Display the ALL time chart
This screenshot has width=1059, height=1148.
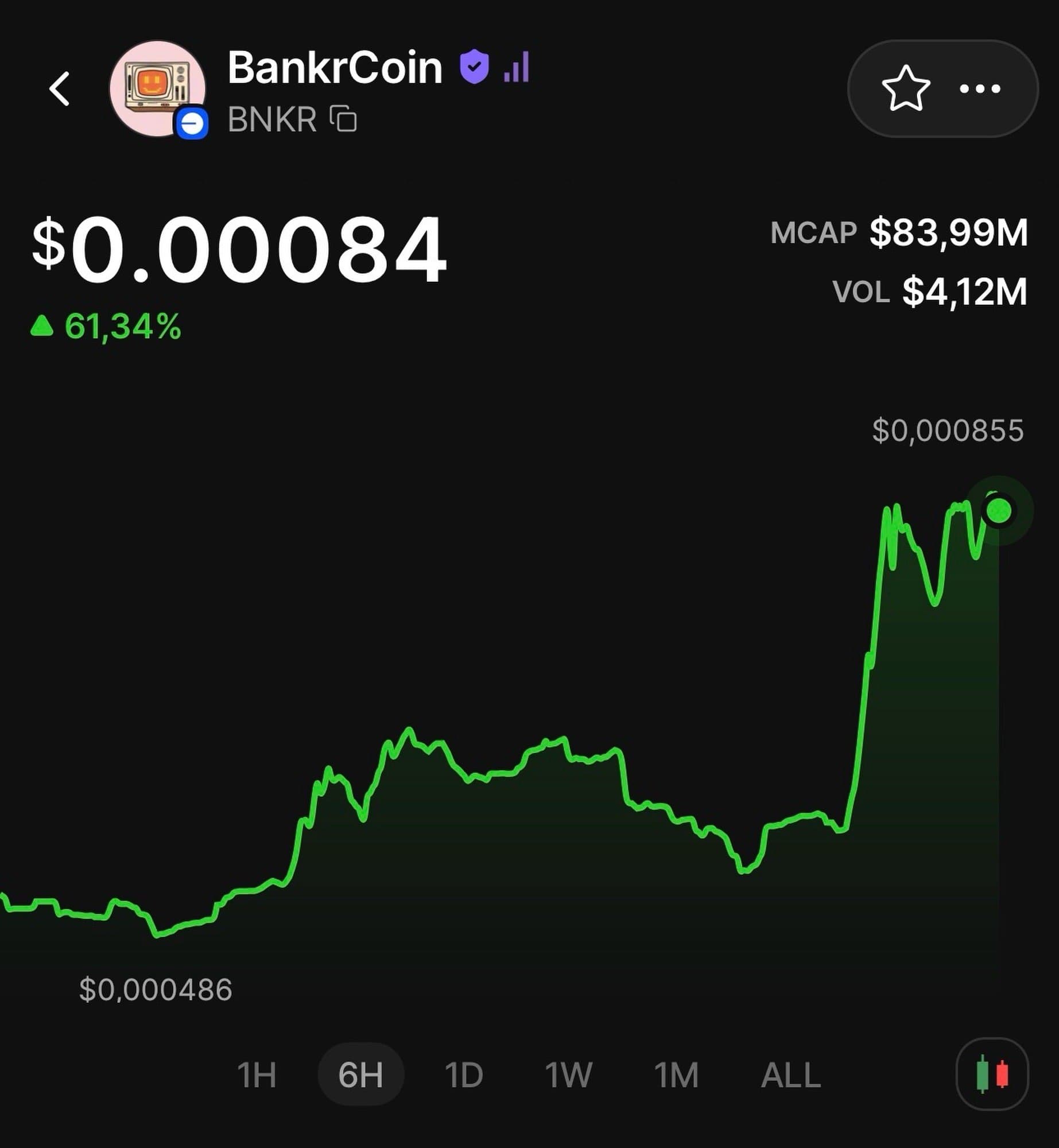(x=790, y=1075)
